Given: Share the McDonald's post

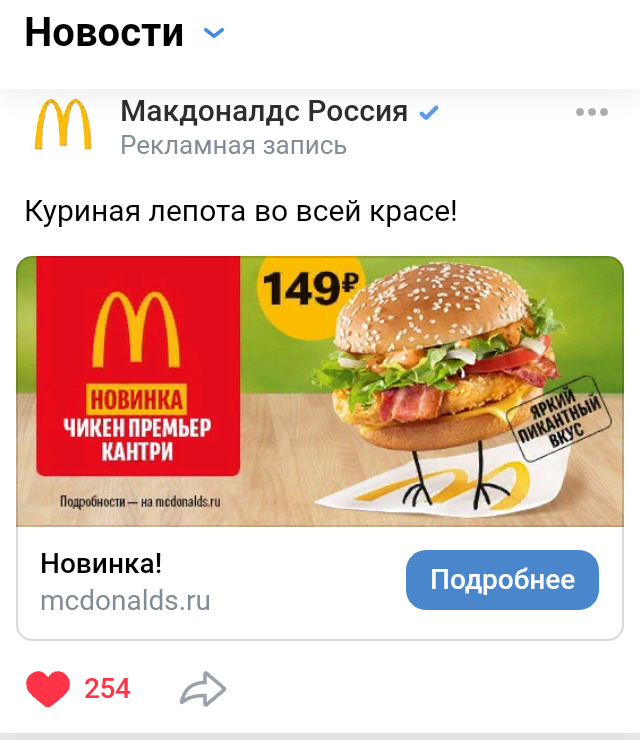Looking at the screenshot, I should click(x=203, y=688).
